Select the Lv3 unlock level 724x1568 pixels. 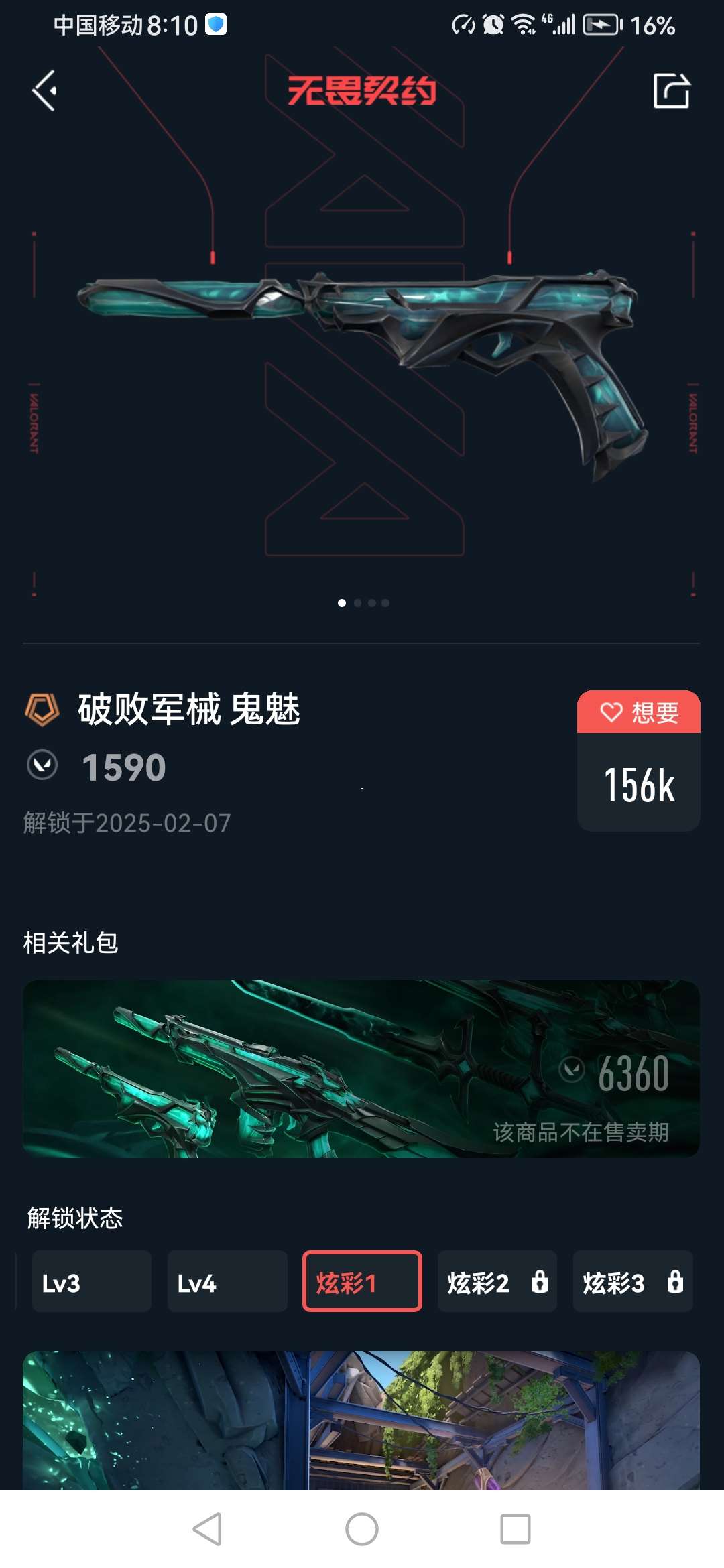91,1281
